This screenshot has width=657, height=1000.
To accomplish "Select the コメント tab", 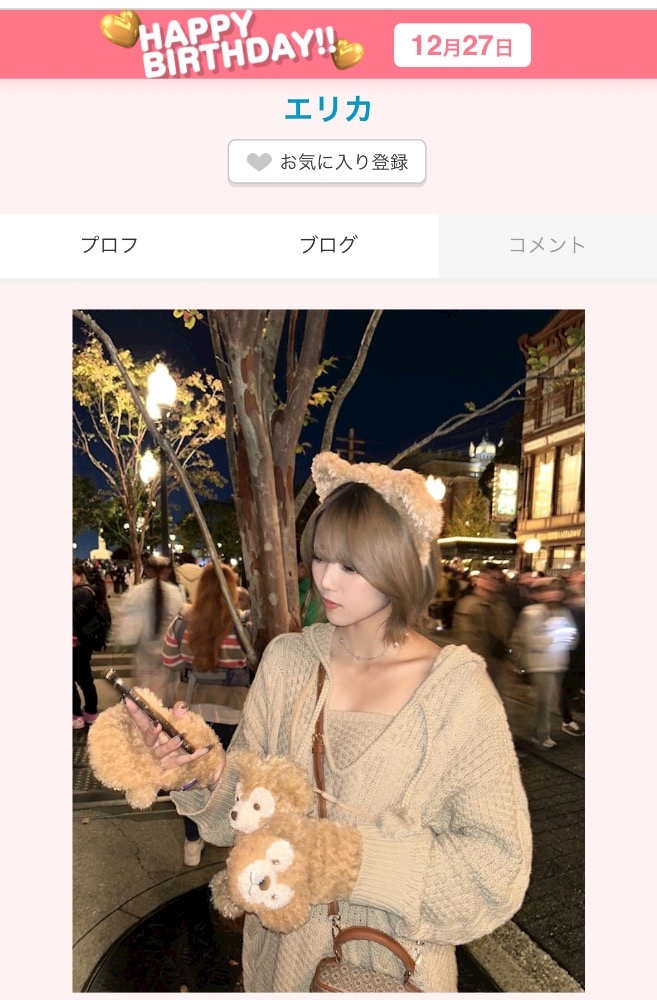I will 547,245.
